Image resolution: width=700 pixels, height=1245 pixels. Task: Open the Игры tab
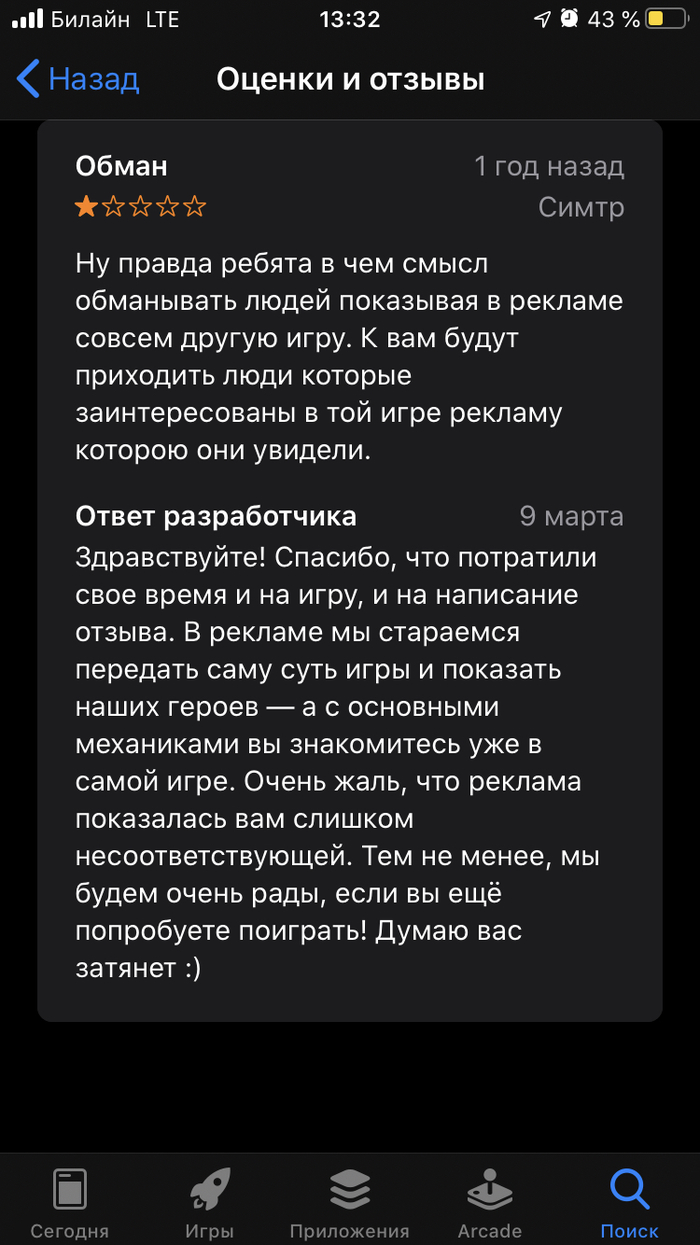[x=210, y=1202]
